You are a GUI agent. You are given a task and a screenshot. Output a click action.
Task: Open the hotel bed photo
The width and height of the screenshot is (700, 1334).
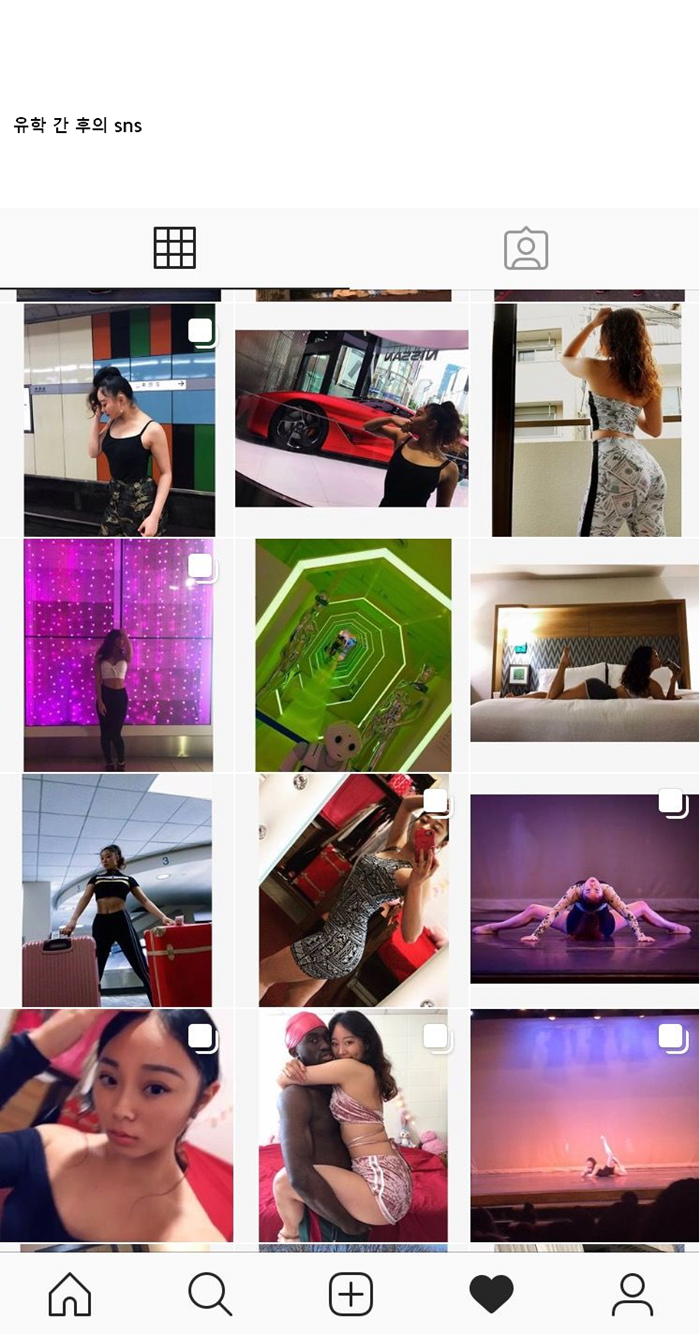click(584, 655)
